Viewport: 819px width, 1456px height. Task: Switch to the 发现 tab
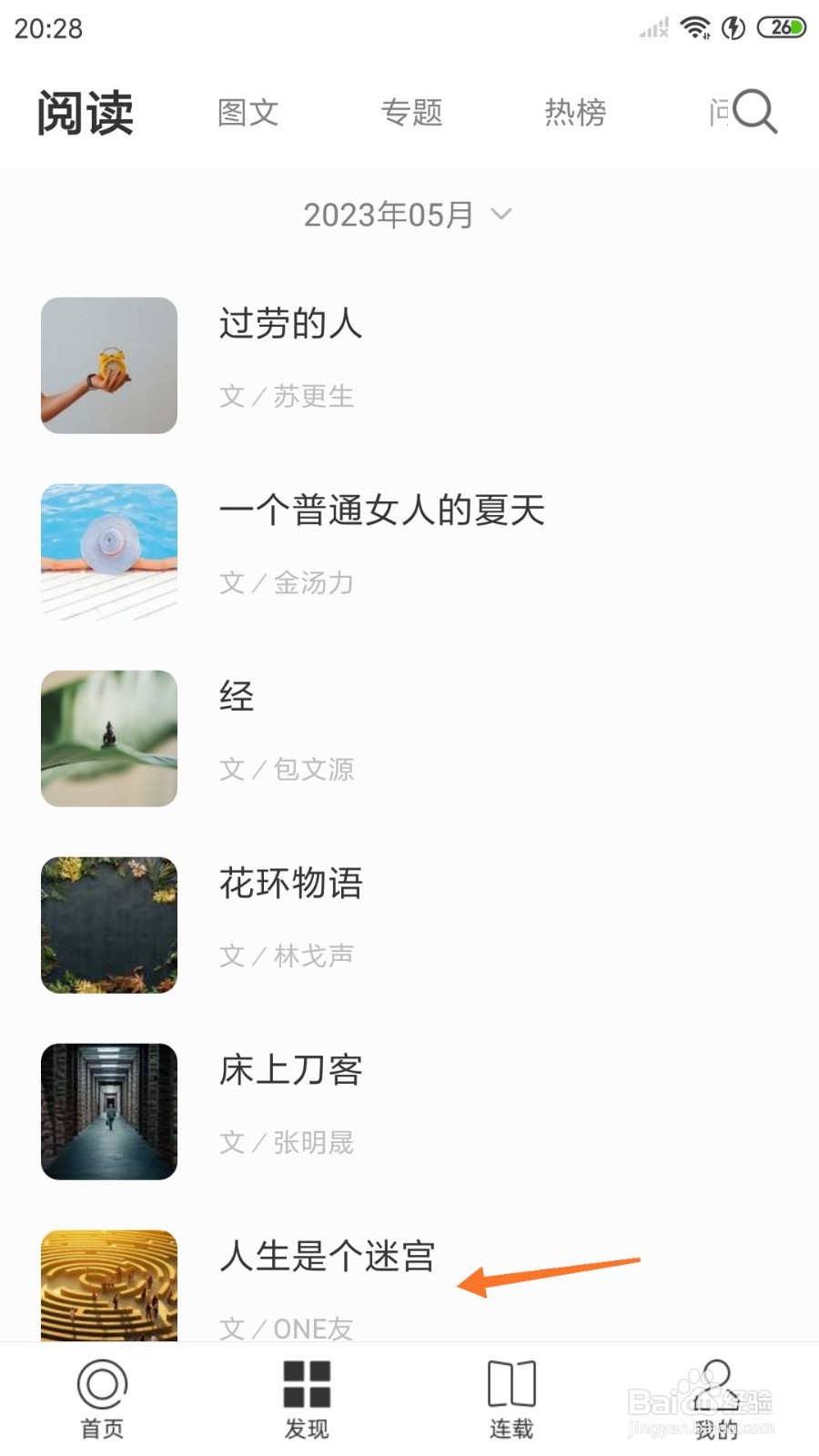click(307, 1399)
